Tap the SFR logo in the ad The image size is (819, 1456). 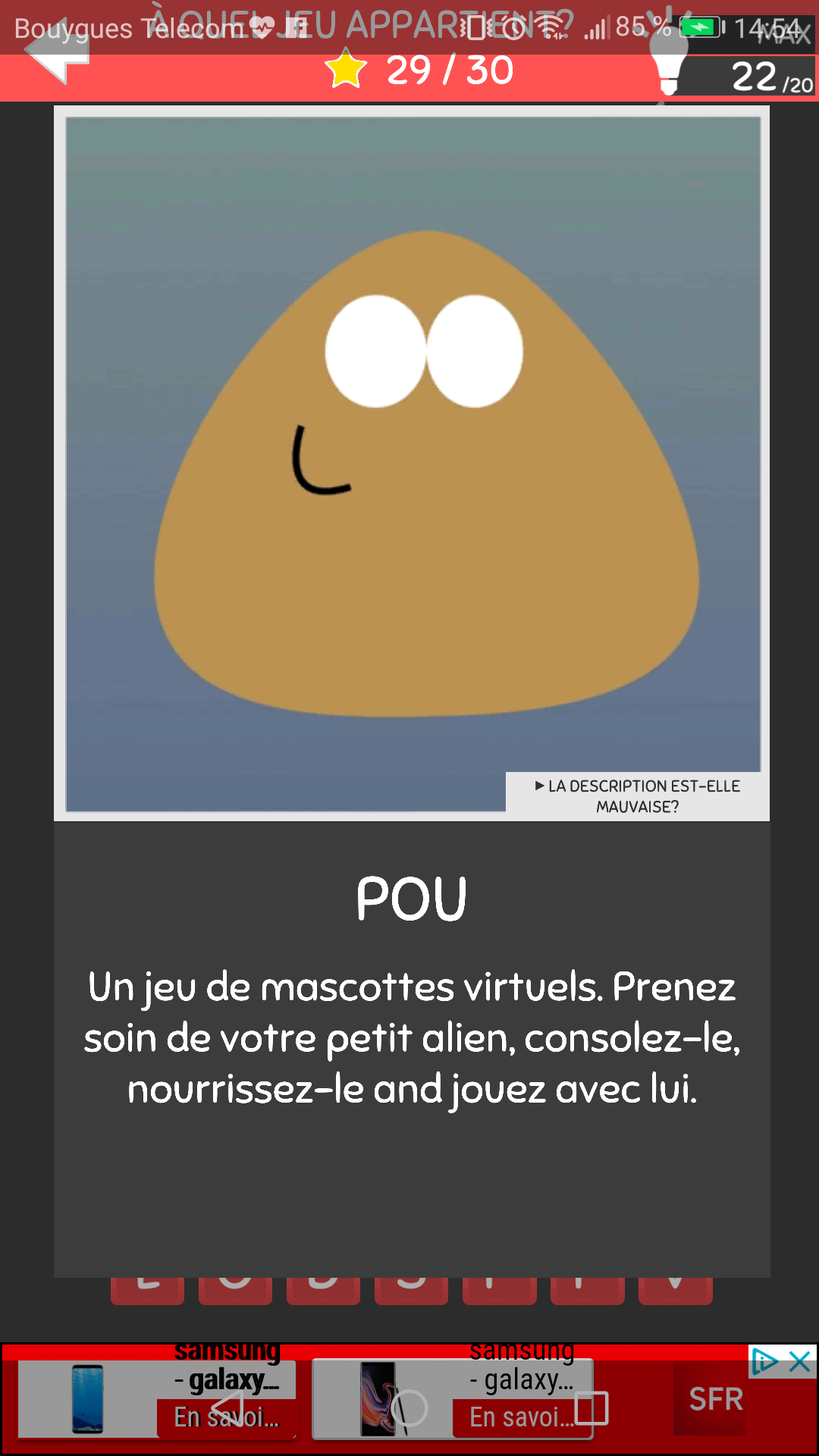[x=714, y=1399]
